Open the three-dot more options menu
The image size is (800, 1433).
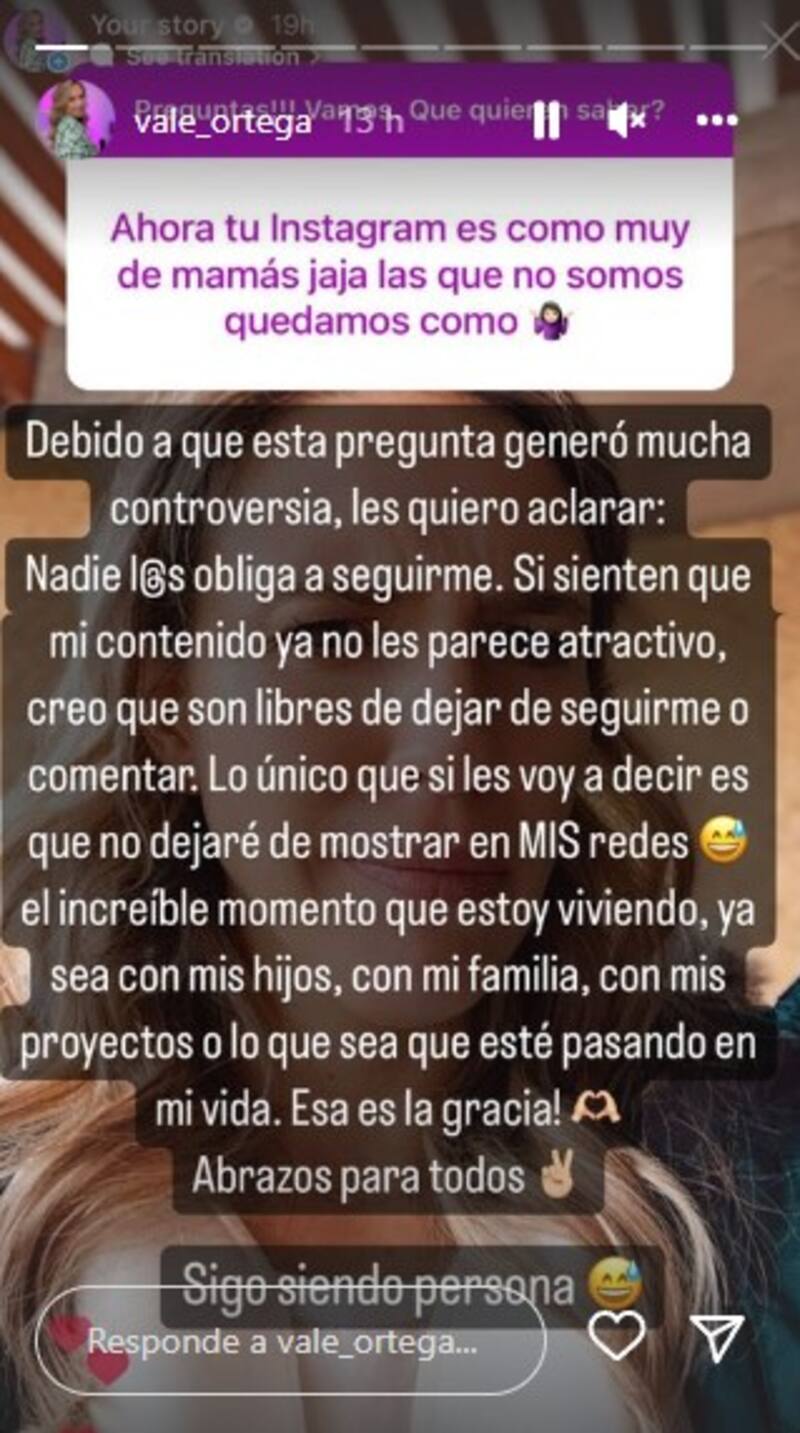716,121
